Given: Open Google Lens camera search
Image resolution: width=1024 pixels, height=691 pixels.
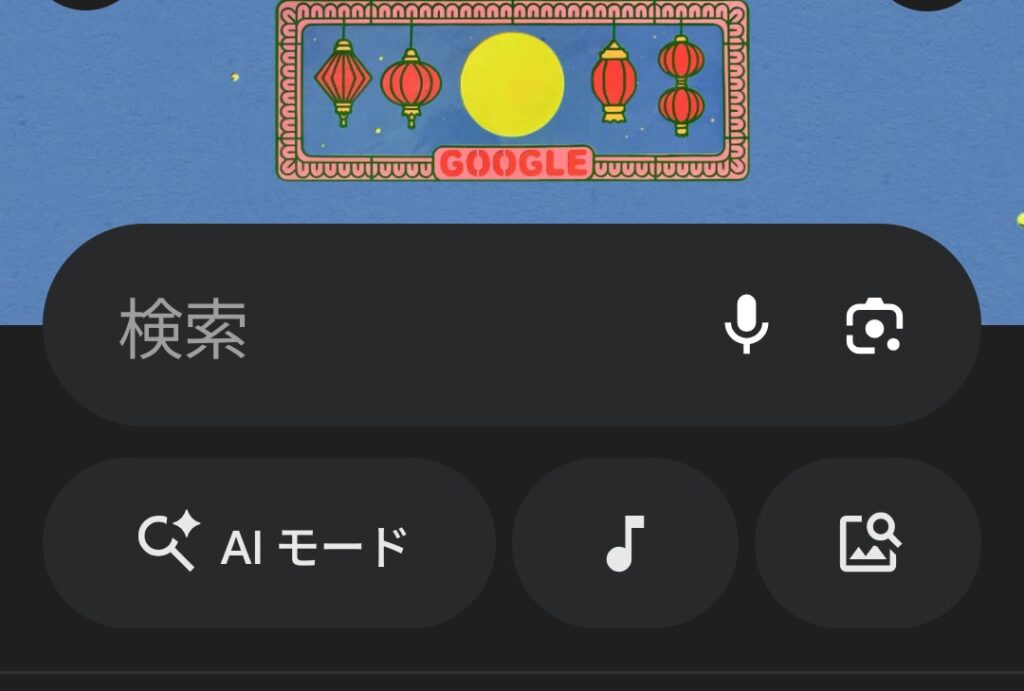Looking at the screenshot, I should pos(874,326).
